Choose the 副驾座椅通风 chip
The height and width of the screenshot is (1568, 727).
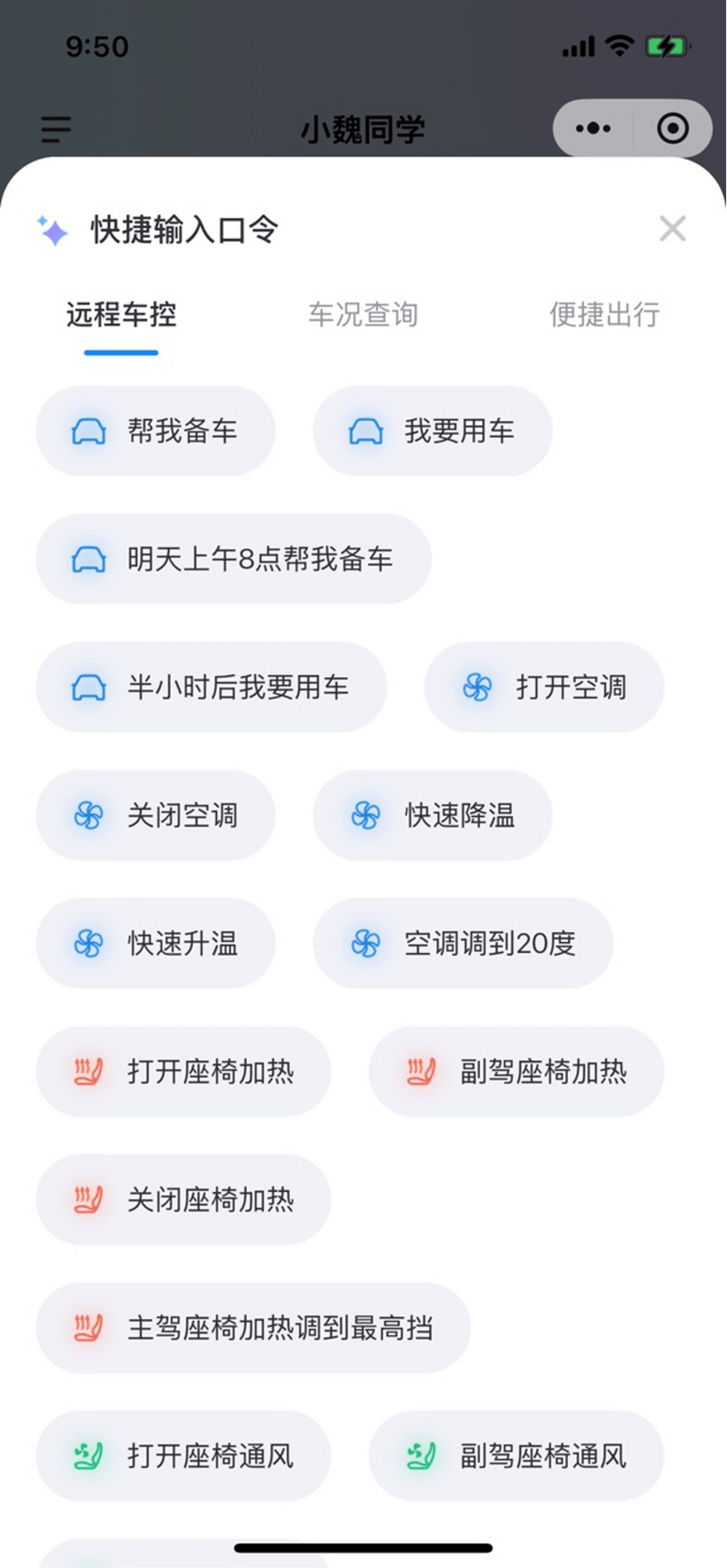click(x=516, y=1455)
